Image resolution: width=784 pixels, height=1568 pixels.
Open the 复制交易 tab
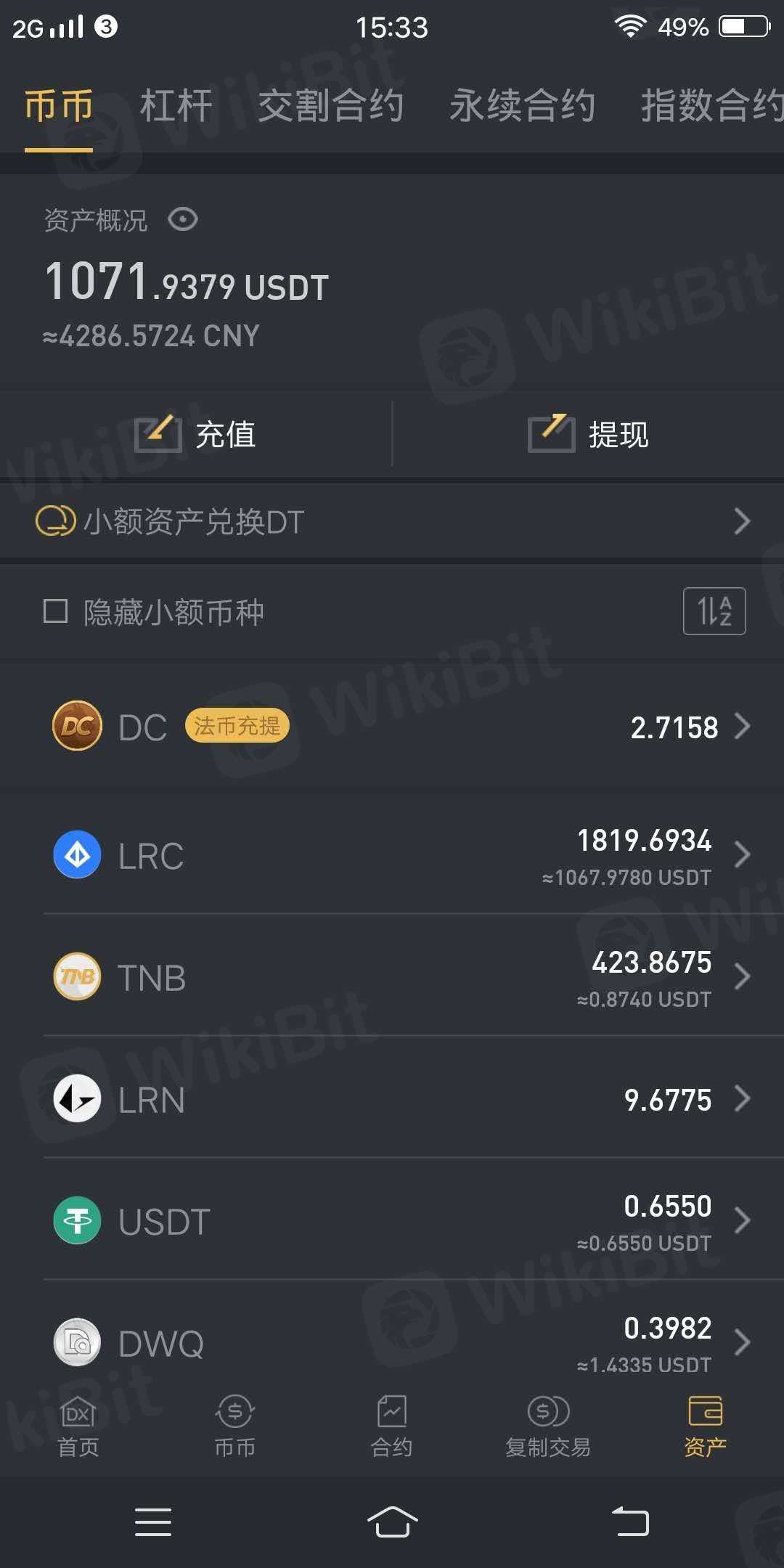pyautogui.click(x=548, y=1427)
